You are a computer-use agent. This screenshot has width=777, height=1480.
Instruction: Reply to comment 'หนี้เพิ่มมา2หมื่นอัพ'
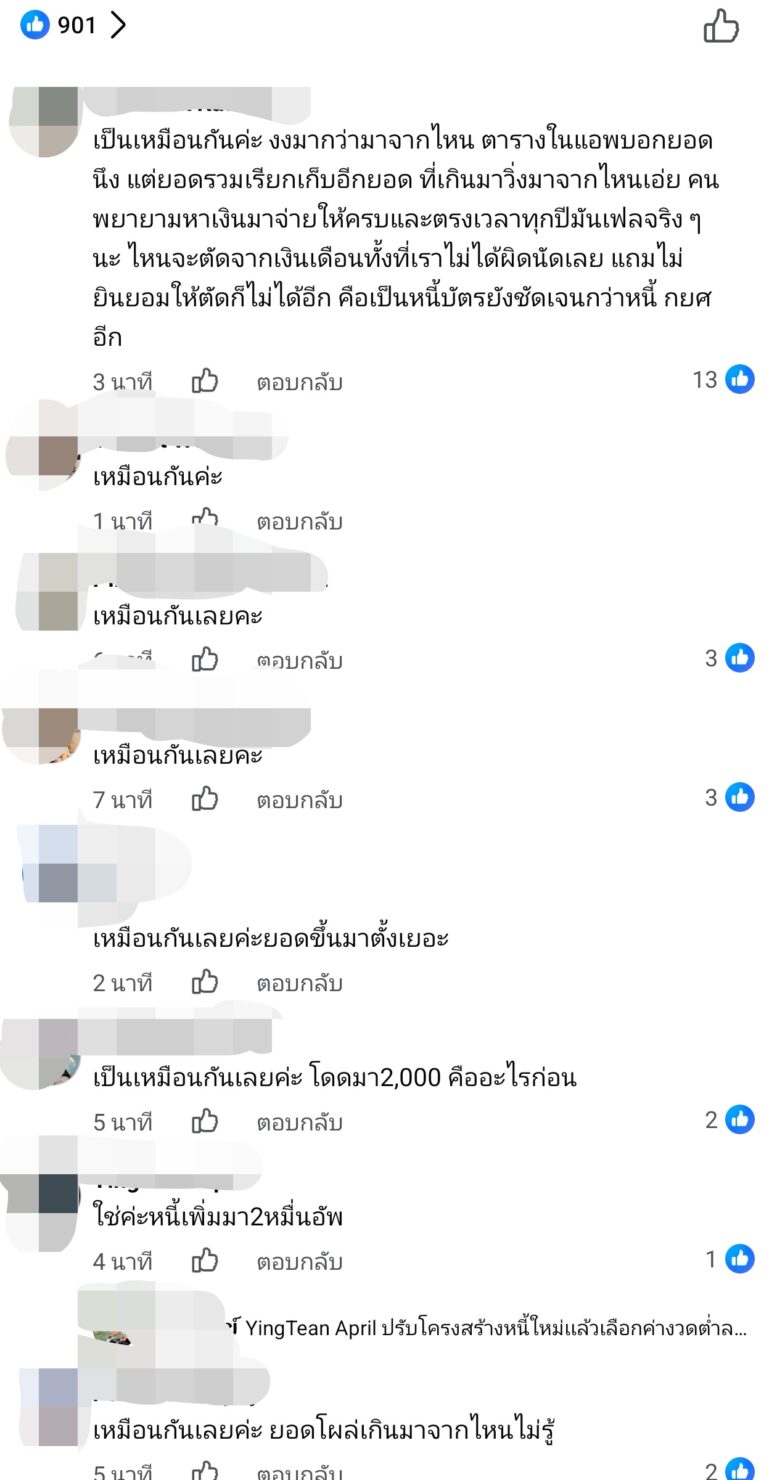pos(299,1260)
